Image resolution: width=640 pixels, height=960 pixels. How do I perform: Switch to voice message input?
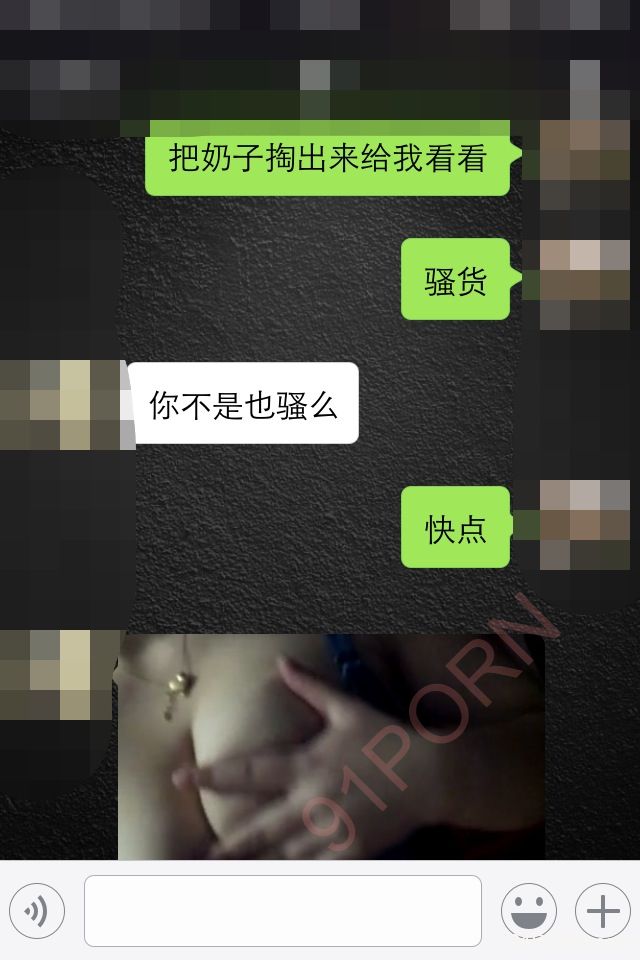pyautogui.click(x=37, y=911)
